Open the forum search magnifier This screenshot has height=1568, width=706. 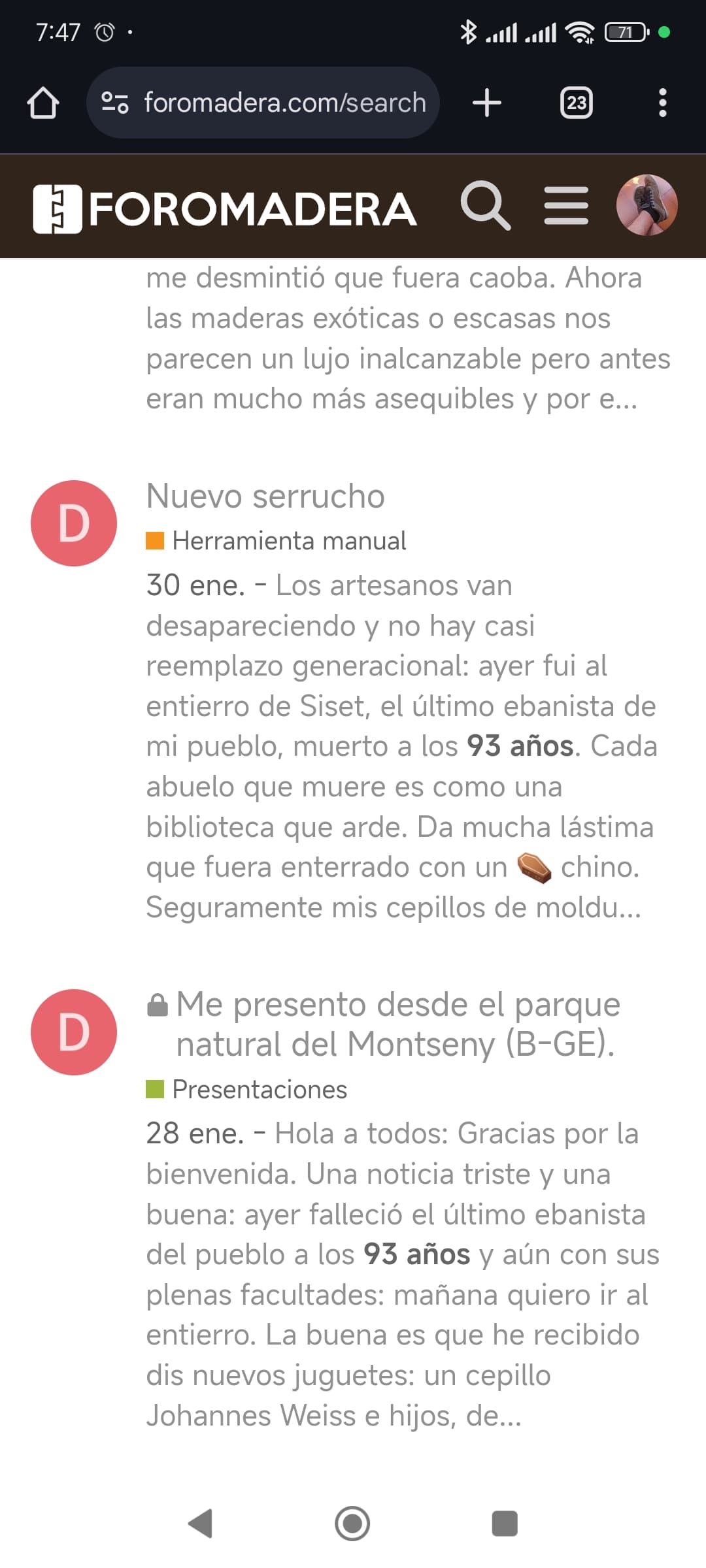coord(485,206)
